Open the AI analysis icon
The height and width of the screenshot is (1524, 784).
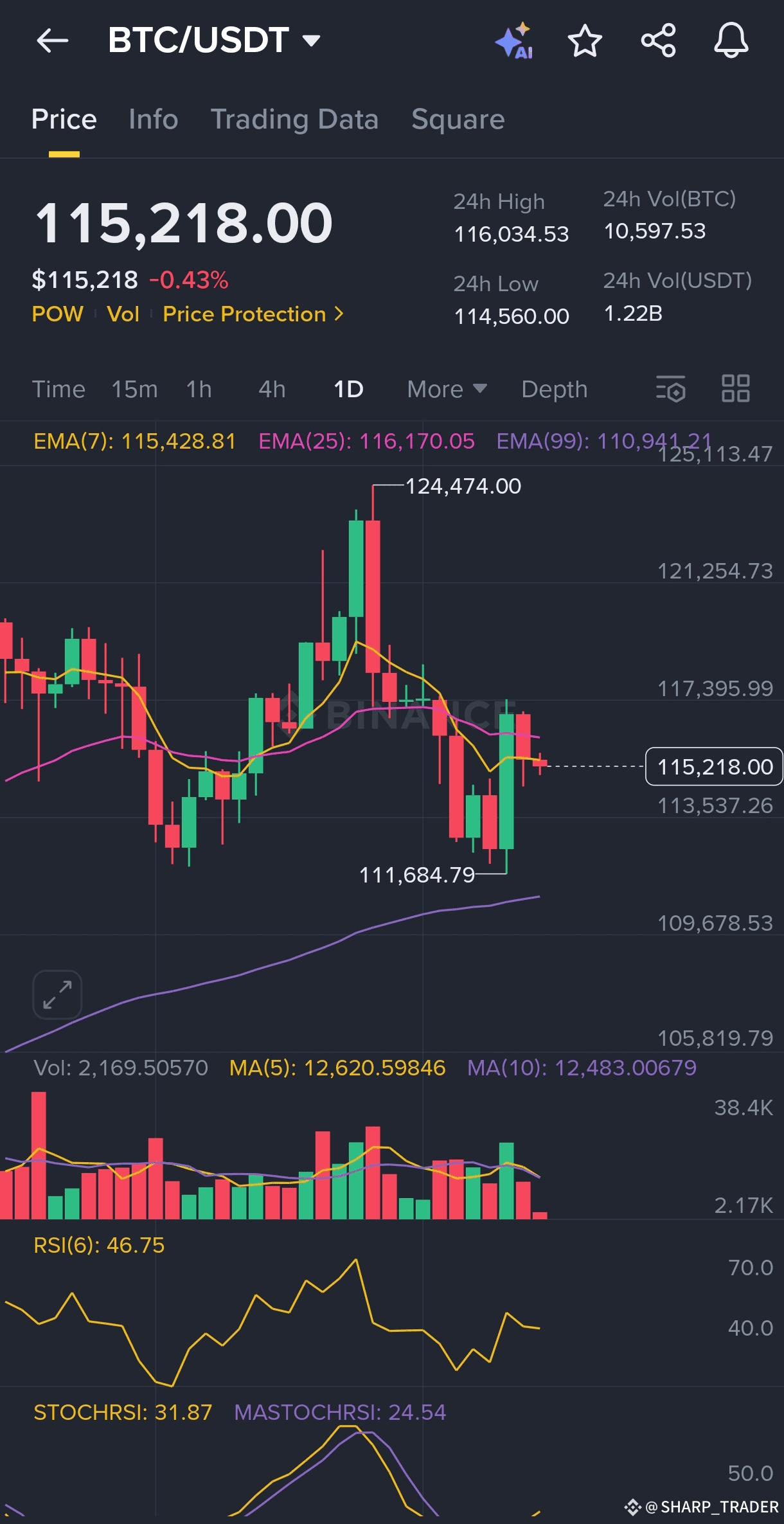pyautogui.click(x=515, y=40)
